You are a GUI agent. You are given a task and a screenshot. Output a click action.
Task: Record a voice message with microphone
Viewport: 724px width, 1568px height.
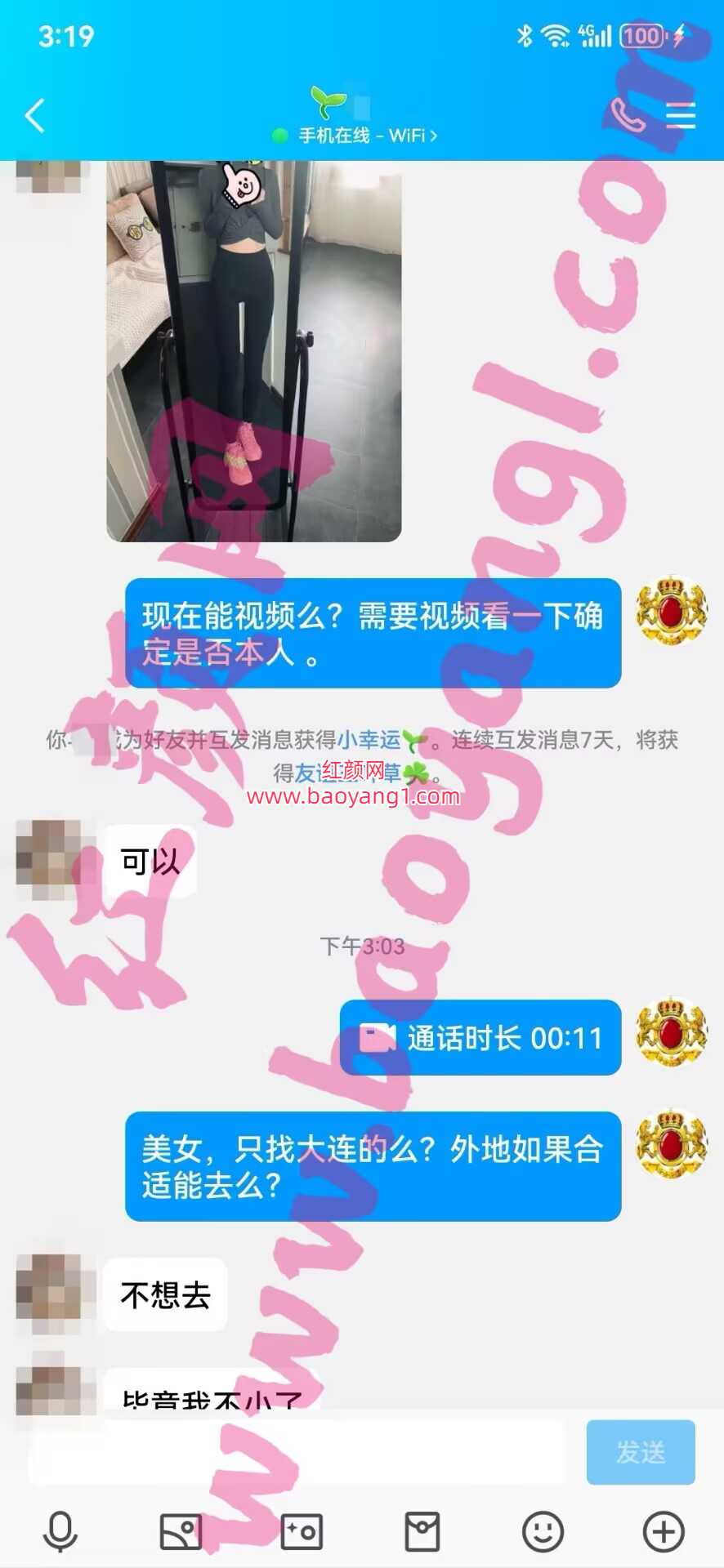[x=60, y=1531]
